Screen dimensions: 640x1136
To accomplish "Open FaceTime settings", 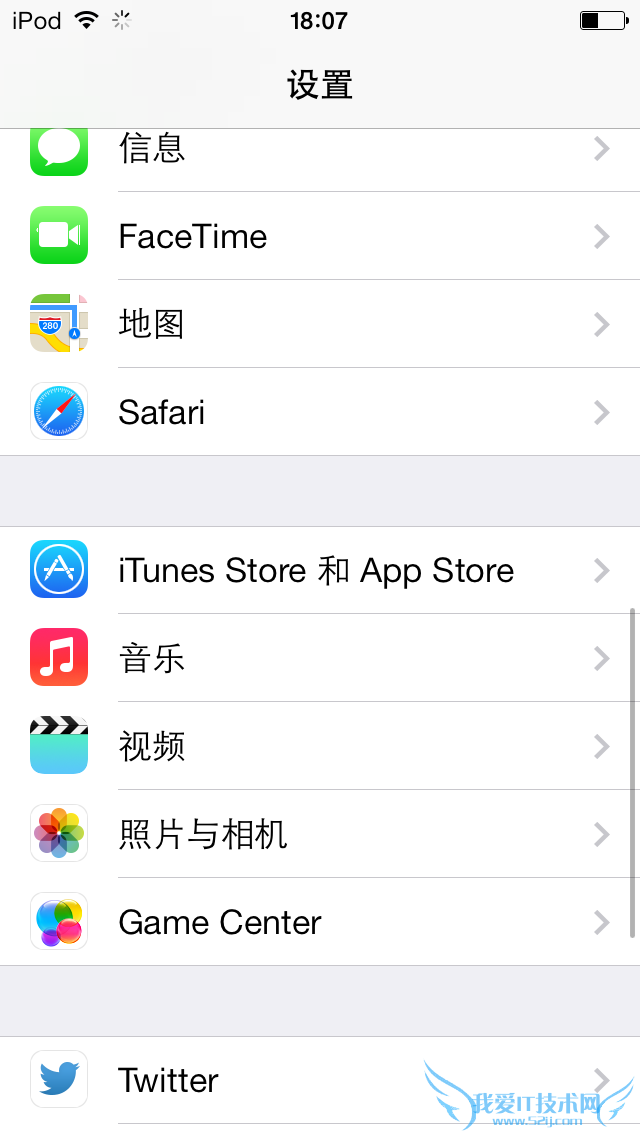I will pyautogui.click(x=320, y=236).
